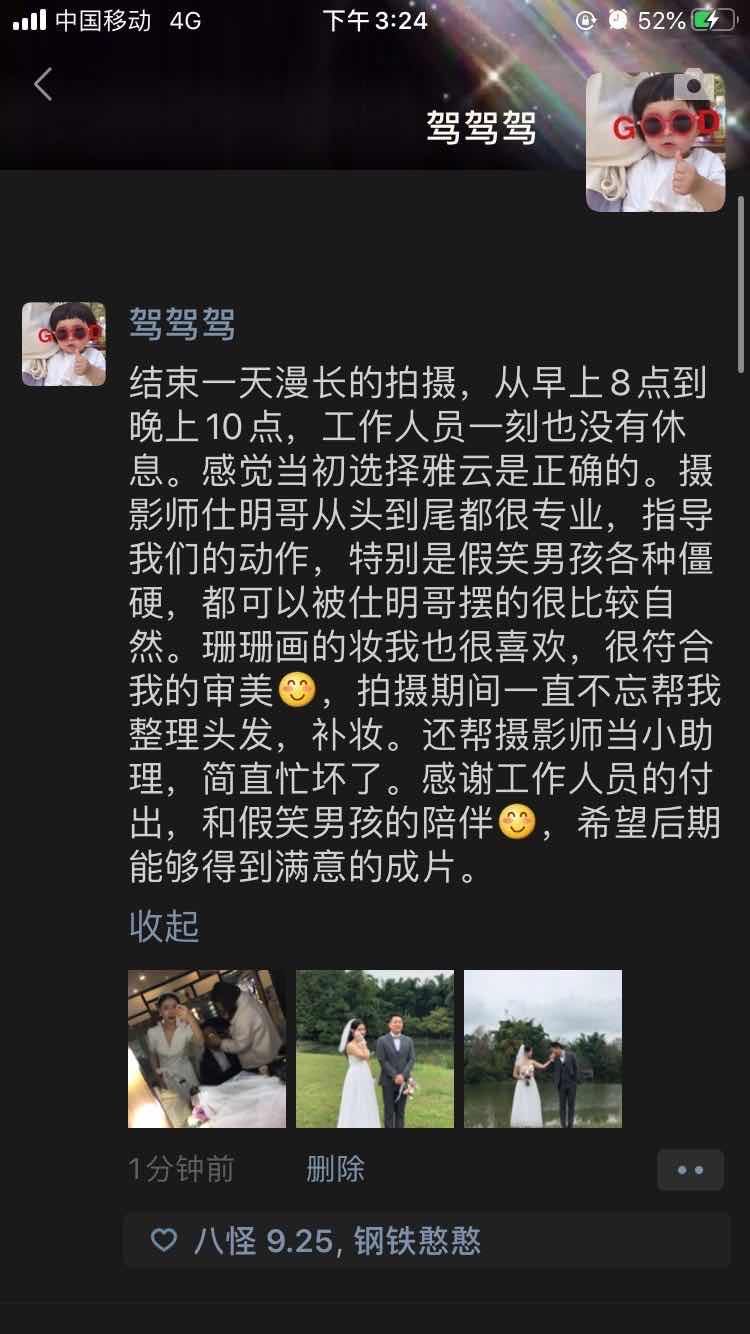Open 驾驾驾's profile from the post name
Viewport: 750px width, 1334px height.
pyautogui.click(x=182, y=324)
